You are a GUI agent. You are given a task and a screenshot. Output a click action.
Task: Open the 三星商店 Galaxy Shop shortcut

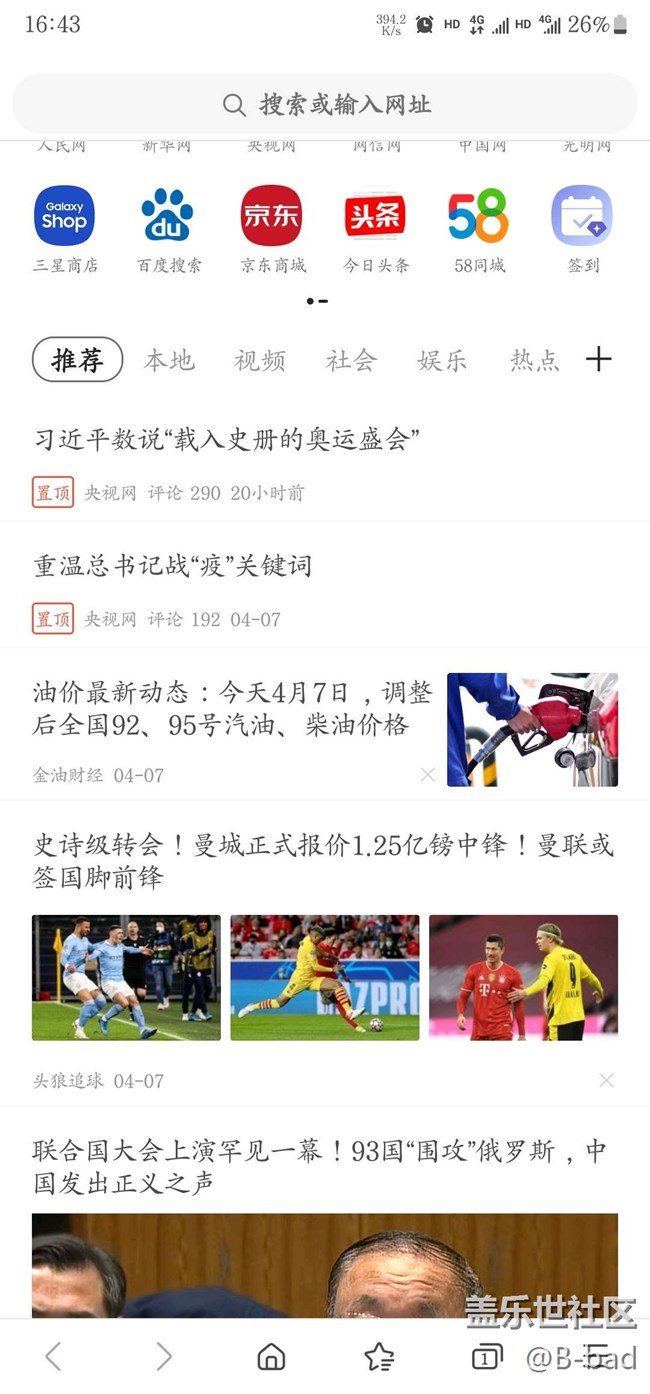pyautogui.click(x=65, y=216)
